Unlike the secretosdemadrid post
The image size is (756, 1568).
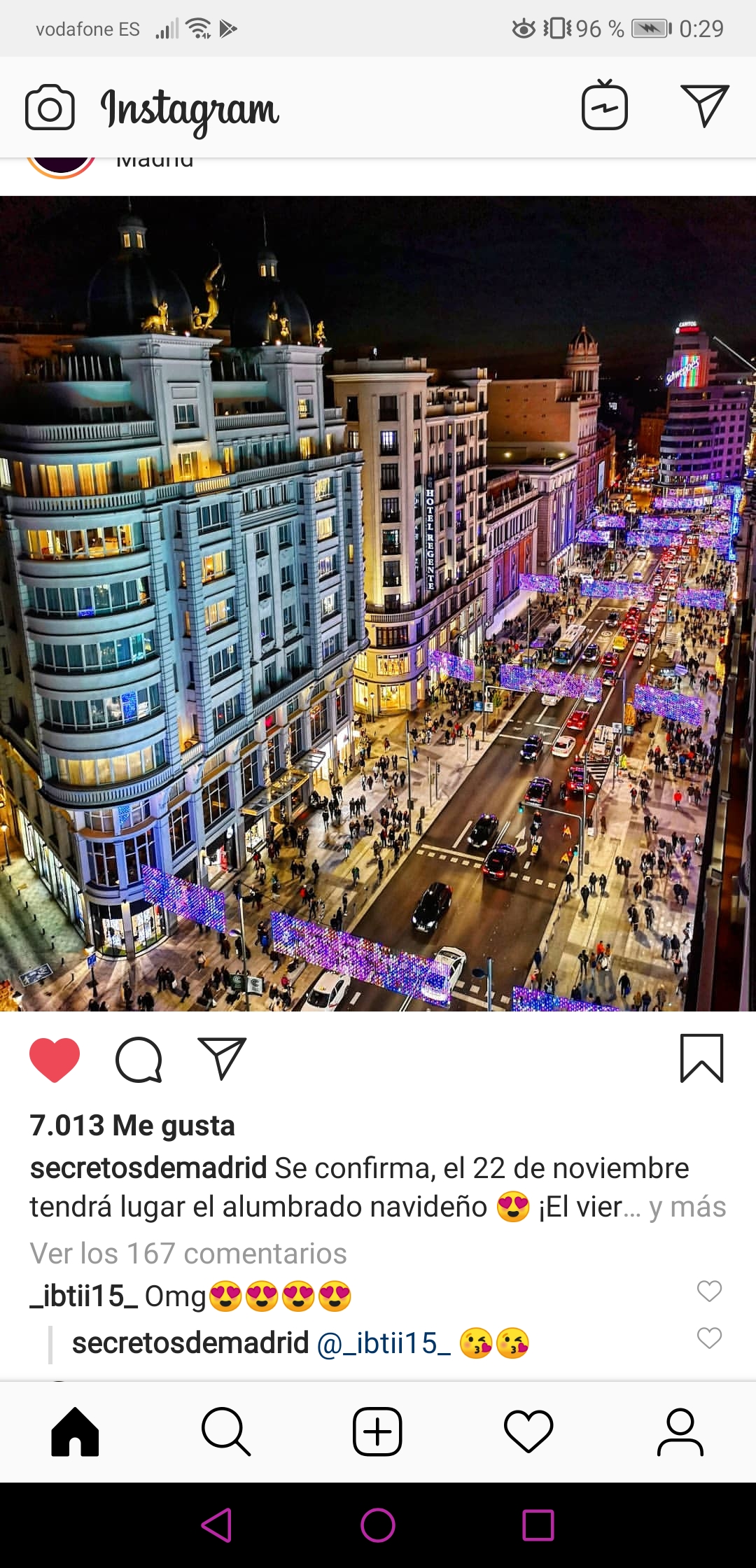tap(55, 1059)
